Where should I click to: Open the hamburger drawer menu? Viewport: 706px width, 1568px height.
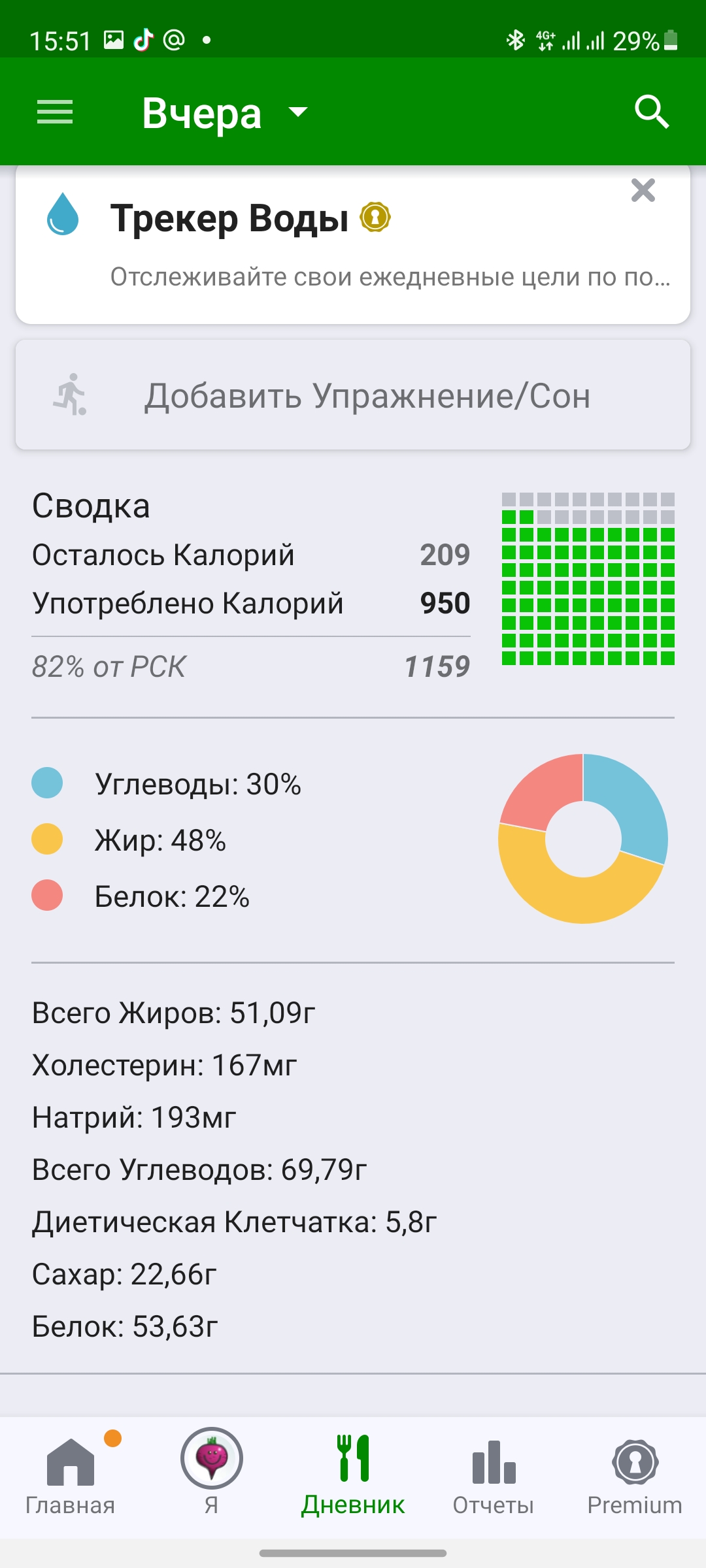[x=55, y=112]
